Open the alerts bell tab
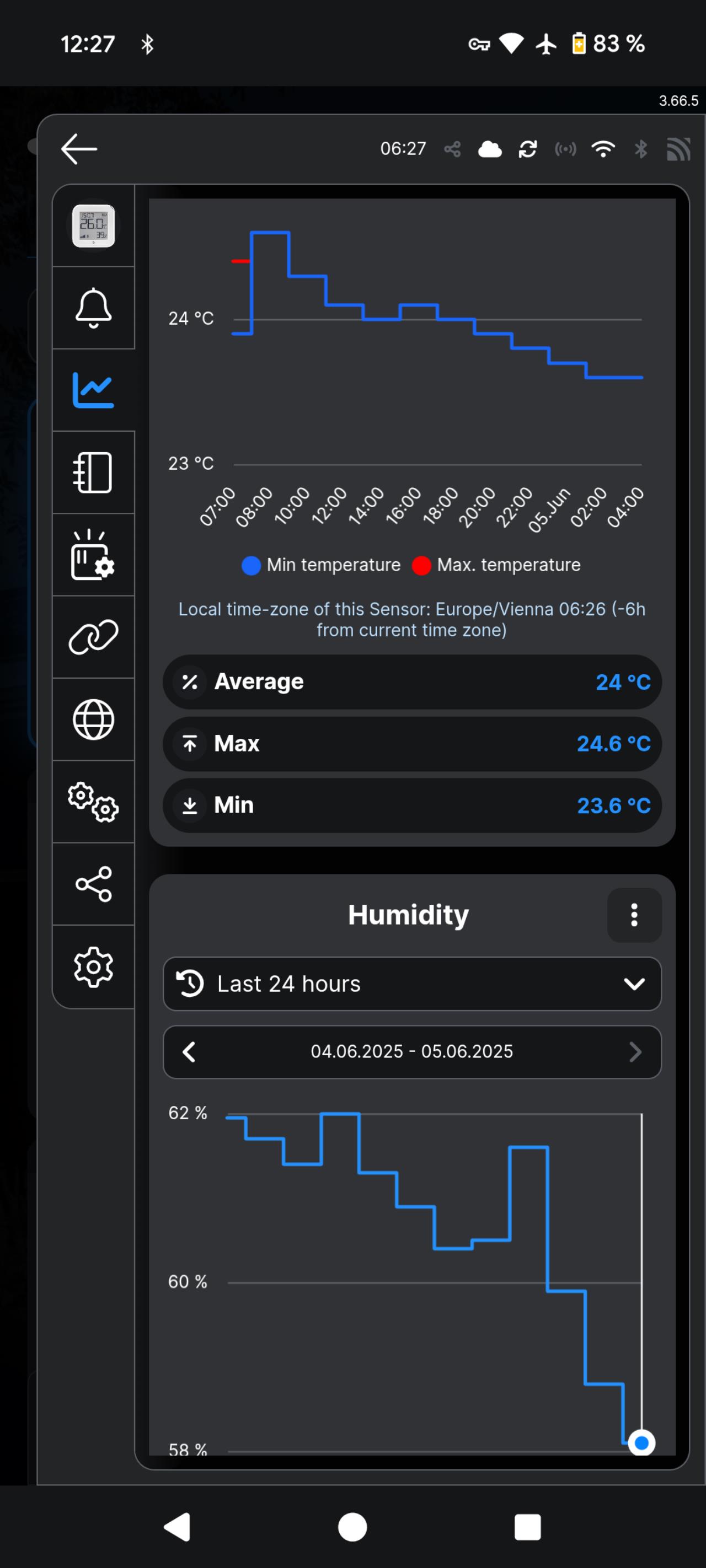Screen dimensions: 706x1568 coord(93,308)
